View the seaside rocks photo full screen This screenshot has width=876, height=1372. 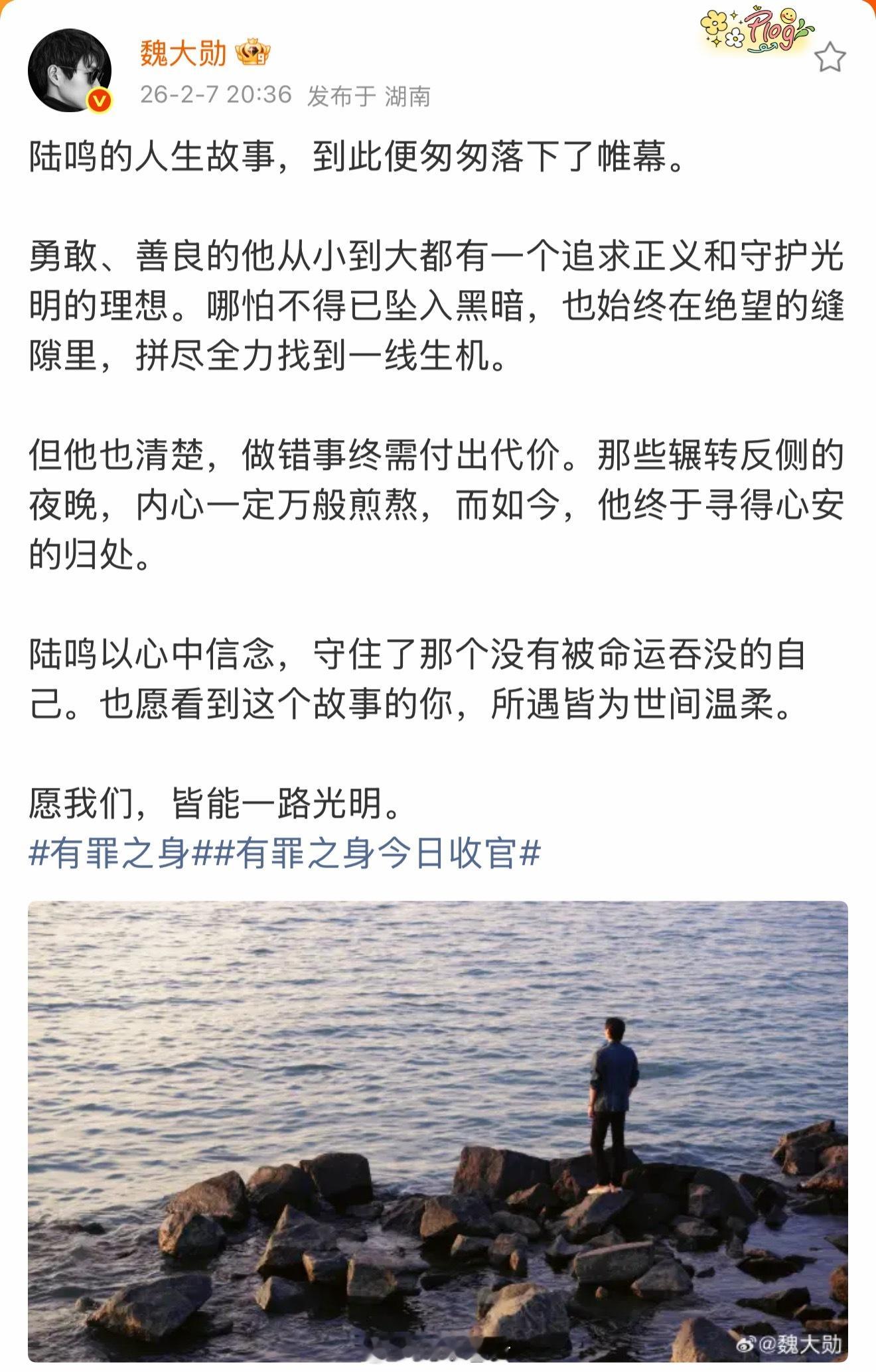click(x=438, y=1128)
